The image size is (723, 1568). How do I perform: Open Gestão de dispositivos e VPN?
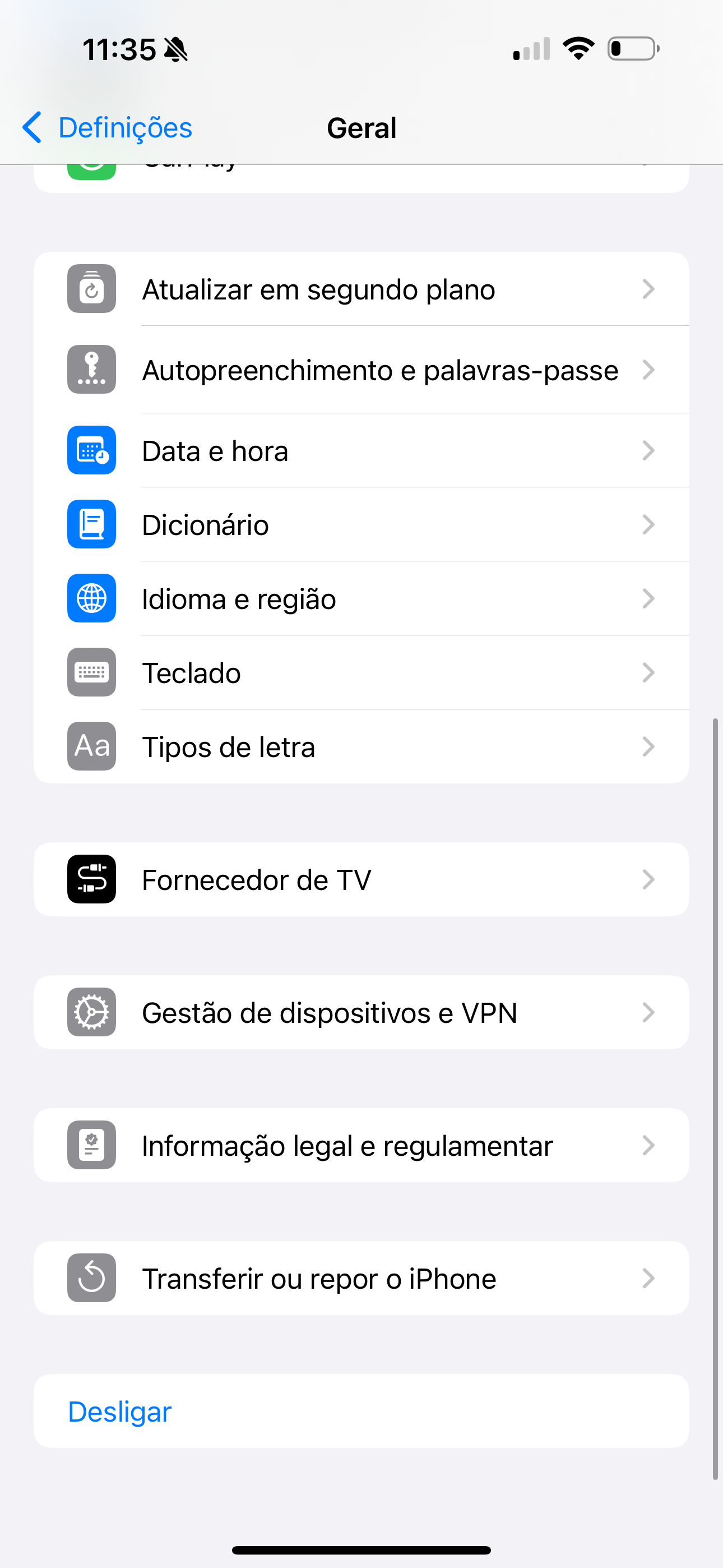coord(361,1013)
